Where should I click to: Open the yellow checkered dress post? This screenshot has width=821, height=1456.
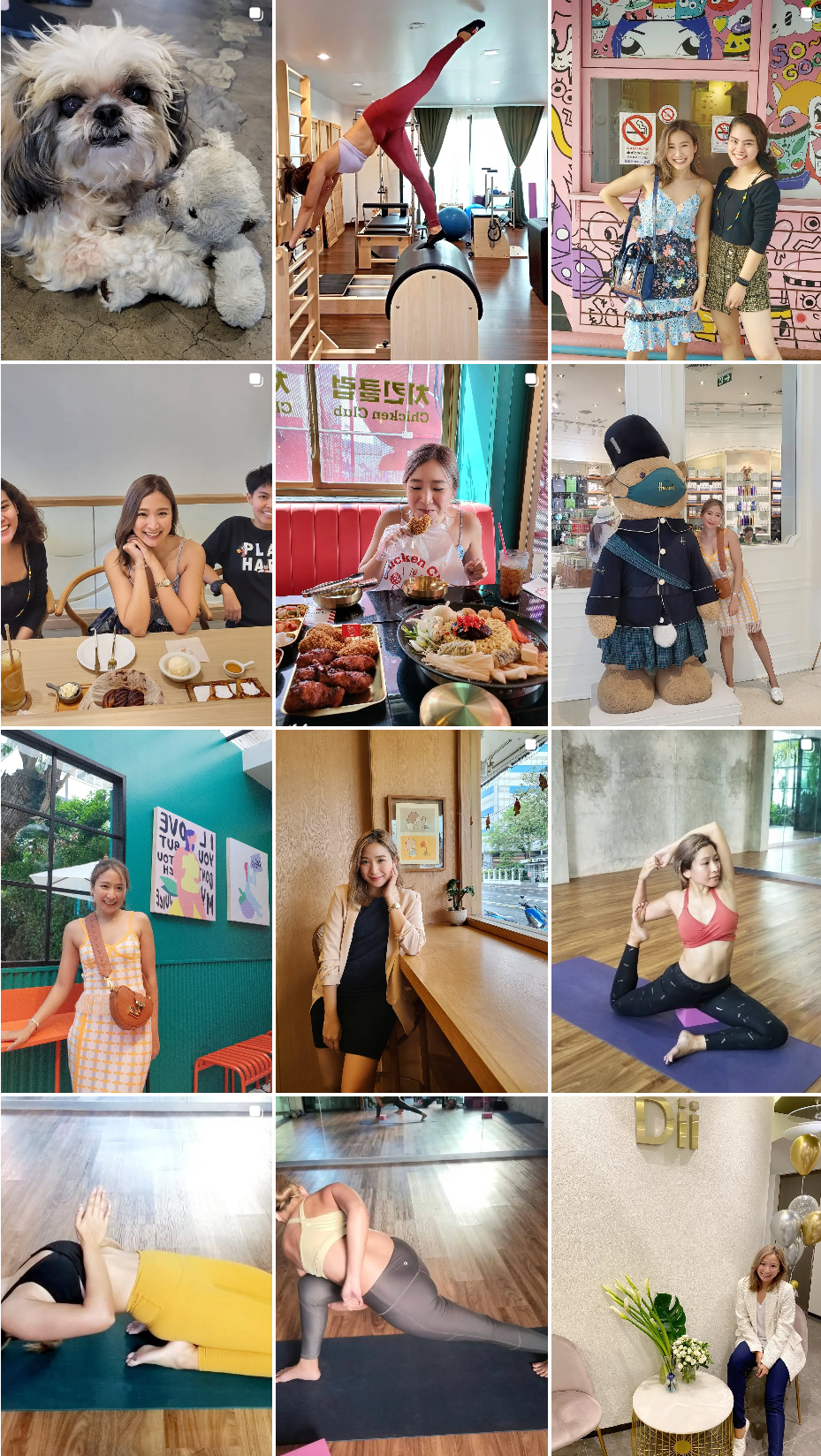pos(136,911)
